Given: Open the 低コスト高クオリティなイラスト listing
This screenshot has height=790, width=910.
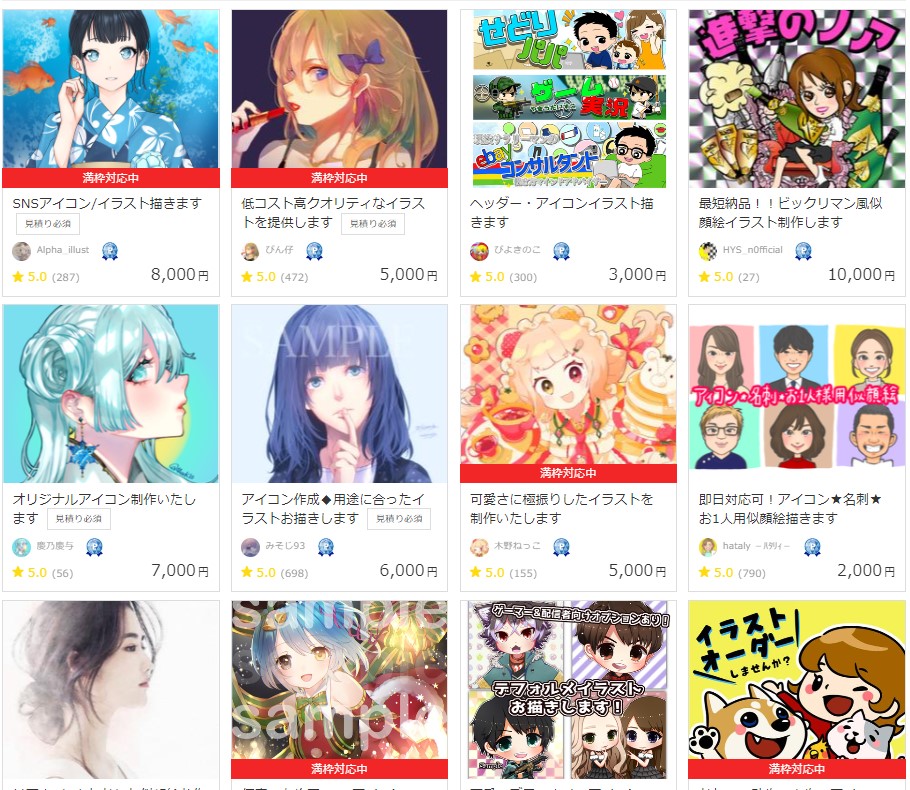Looking at the screenshot, I should coord(333,203).
